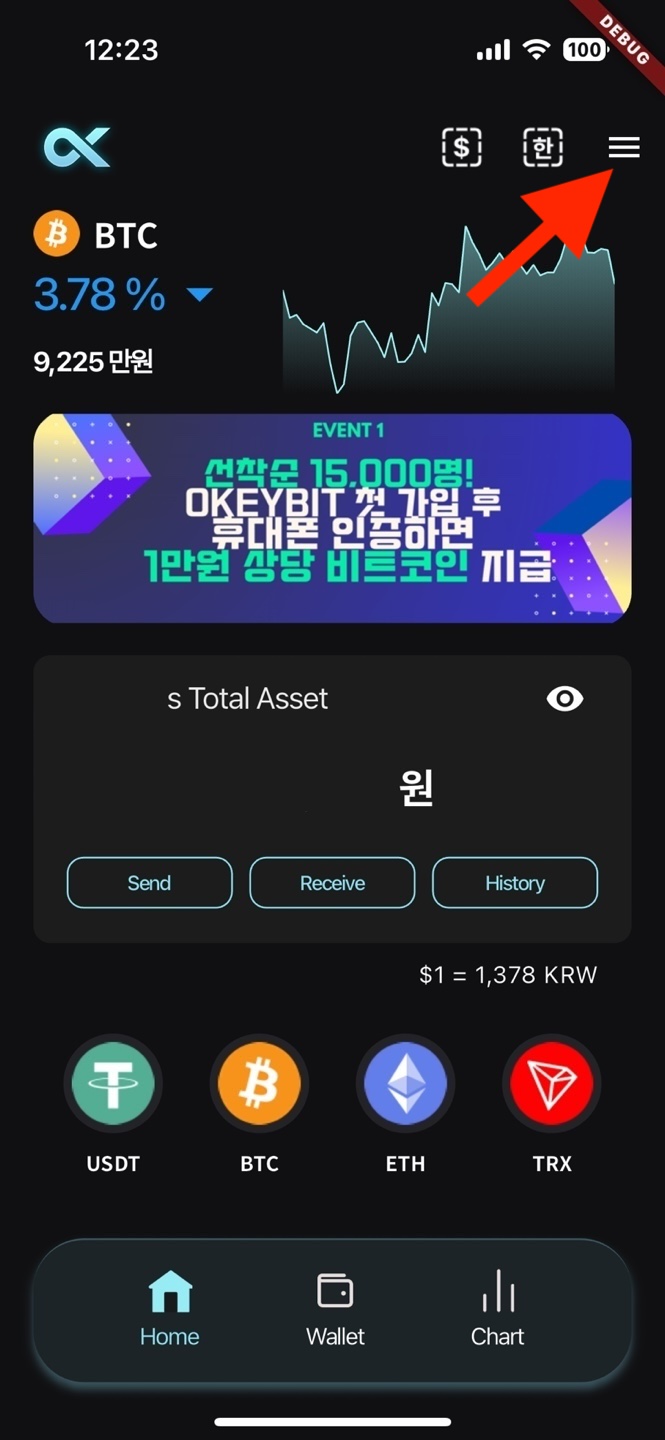Image resolution: width=665 pixels, height=1440 pixels.
Task: Expand the BTC coin dropdown arrow
Action: coord(200,294)
